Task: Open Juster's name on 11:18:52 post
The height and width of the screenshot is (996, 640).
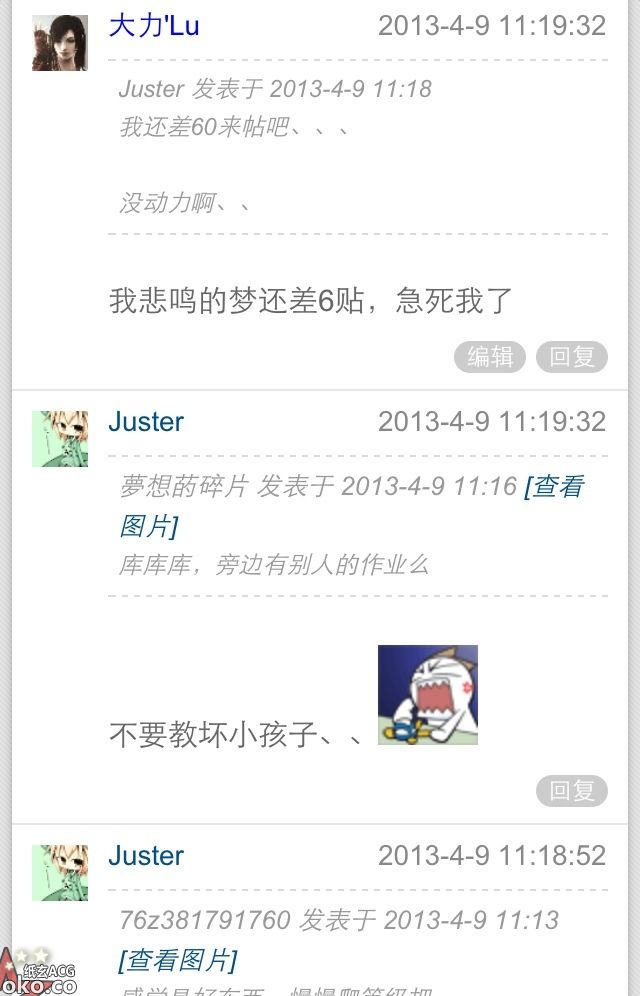Action: click(146, 856)
